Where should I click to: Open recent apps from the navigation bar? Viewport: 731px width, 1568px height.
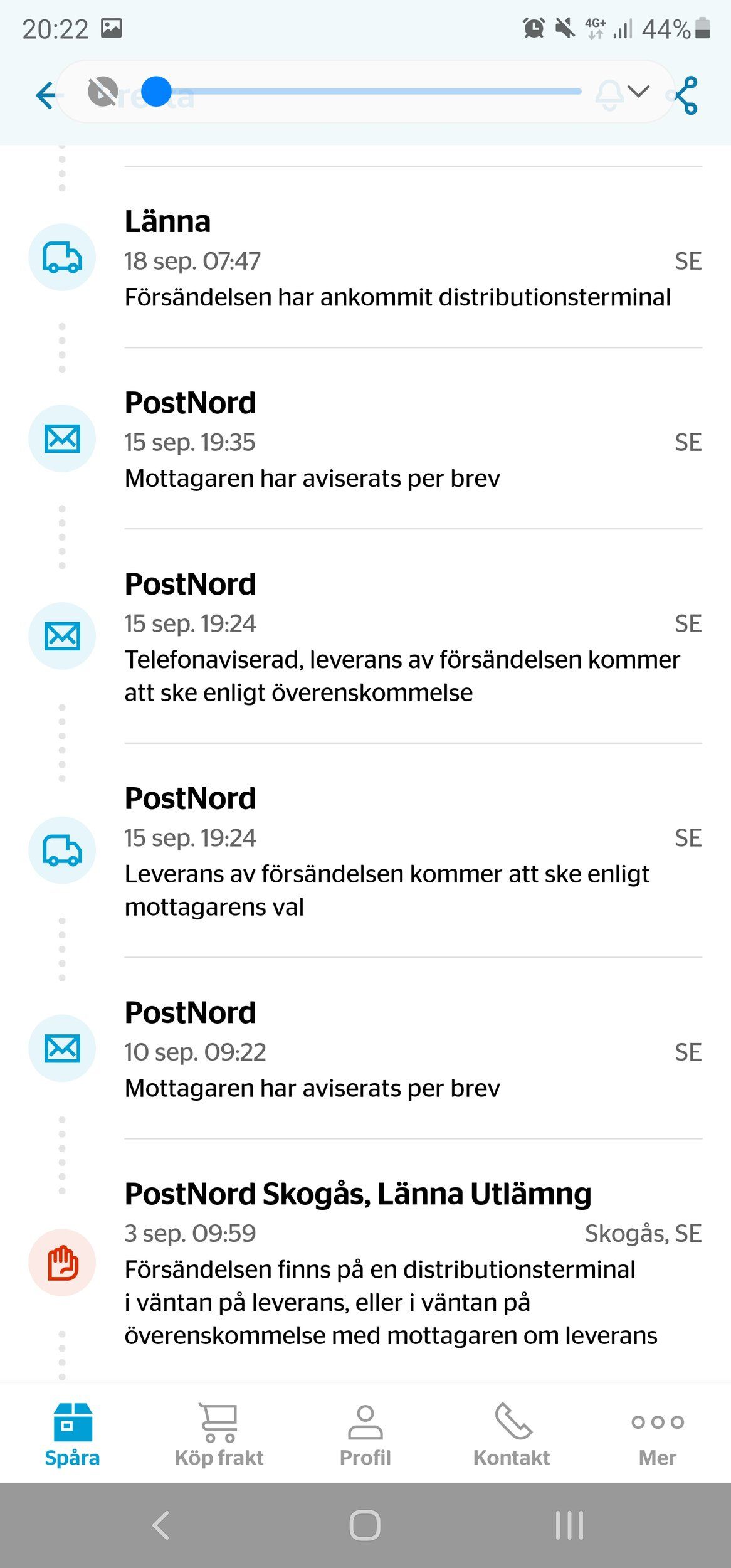[569, 1525]
